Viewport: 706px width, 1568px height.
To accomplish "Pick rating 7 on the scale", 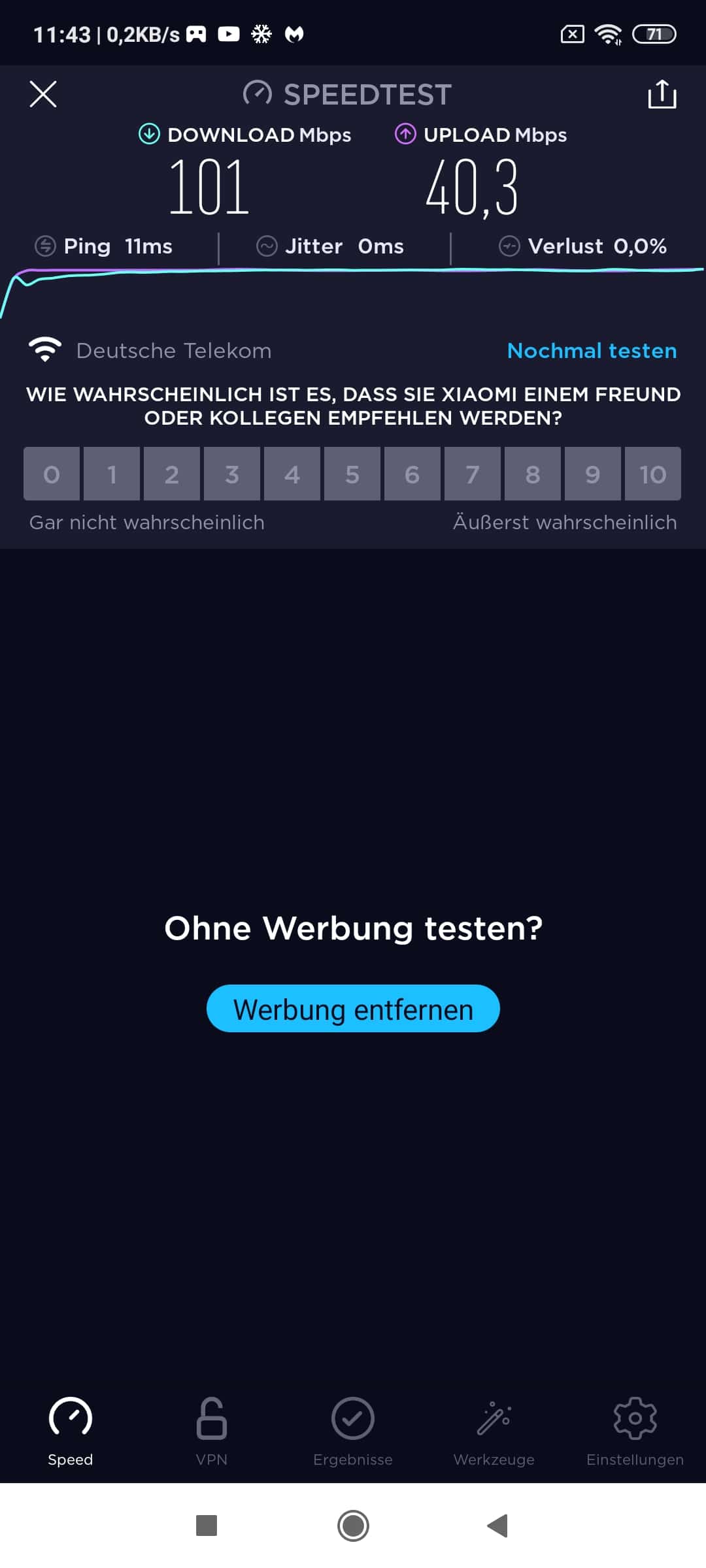I will pyautogui.click(x=473, y=474).
